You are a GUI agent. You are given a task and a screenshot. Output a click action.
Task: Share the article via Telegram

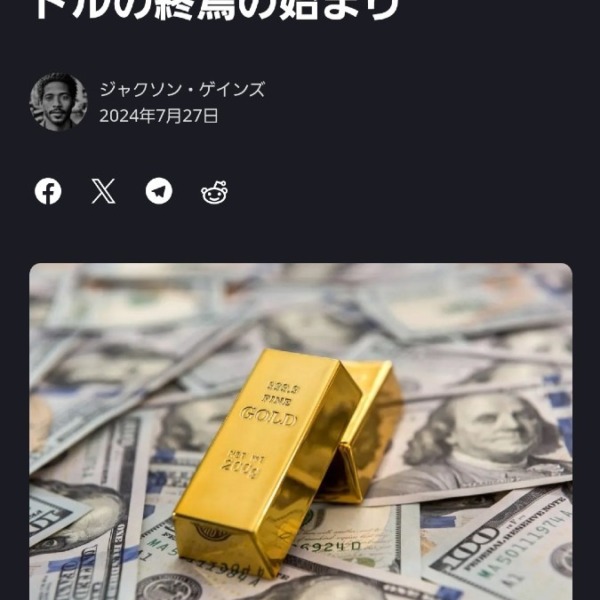(159, 191)
